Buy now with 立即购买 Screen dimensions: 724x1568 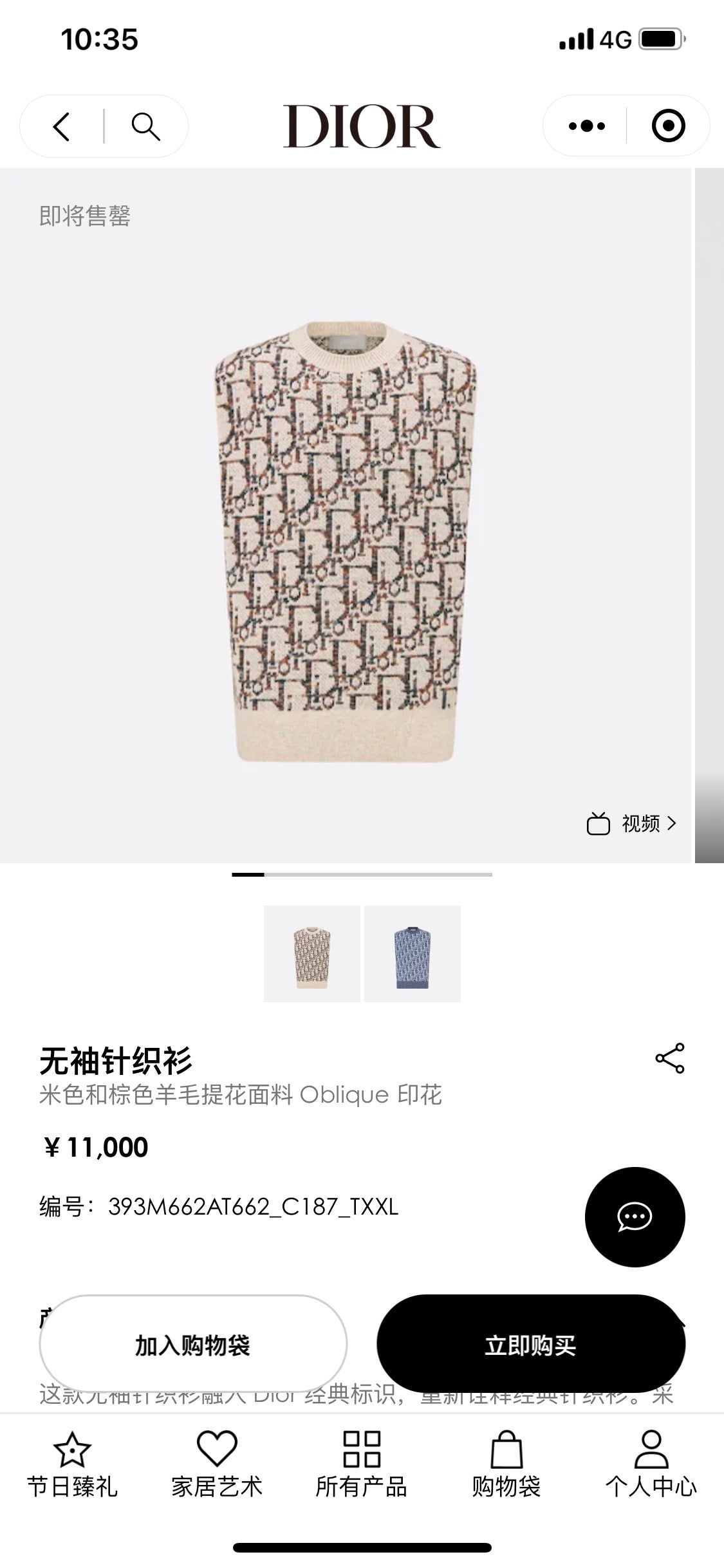coord(530,1345)
